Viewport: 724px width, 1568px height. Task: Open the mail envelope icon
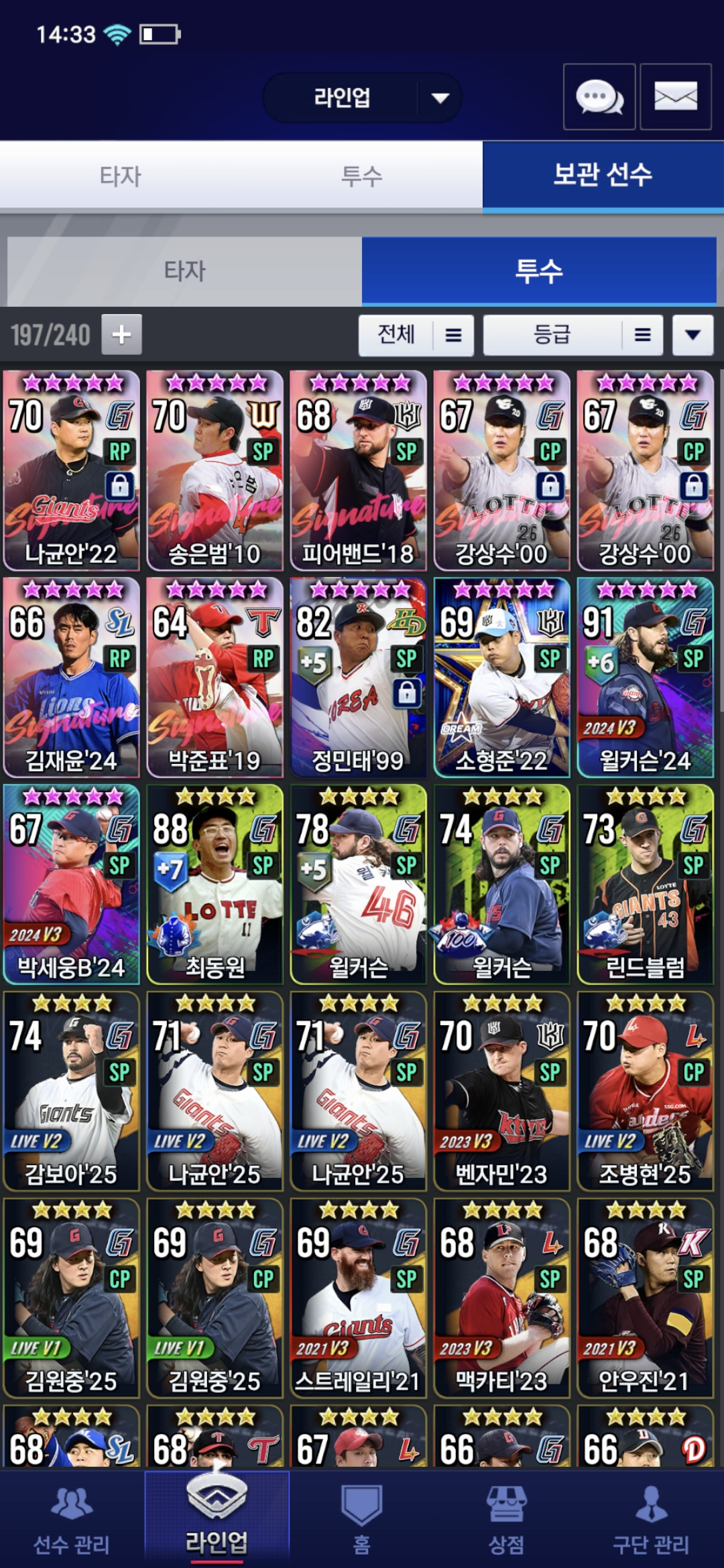[675, 97]
